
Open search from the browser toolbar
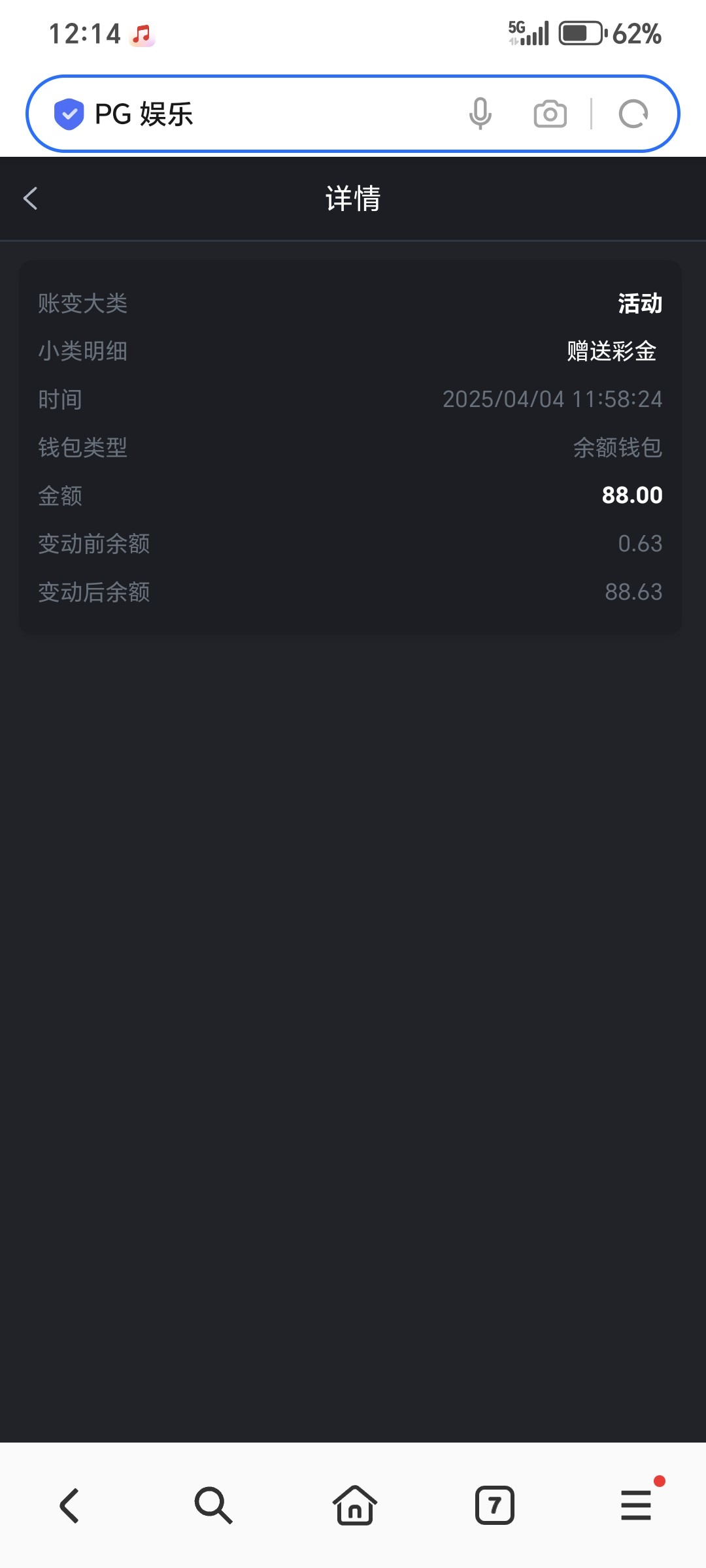coord(213,1505)
